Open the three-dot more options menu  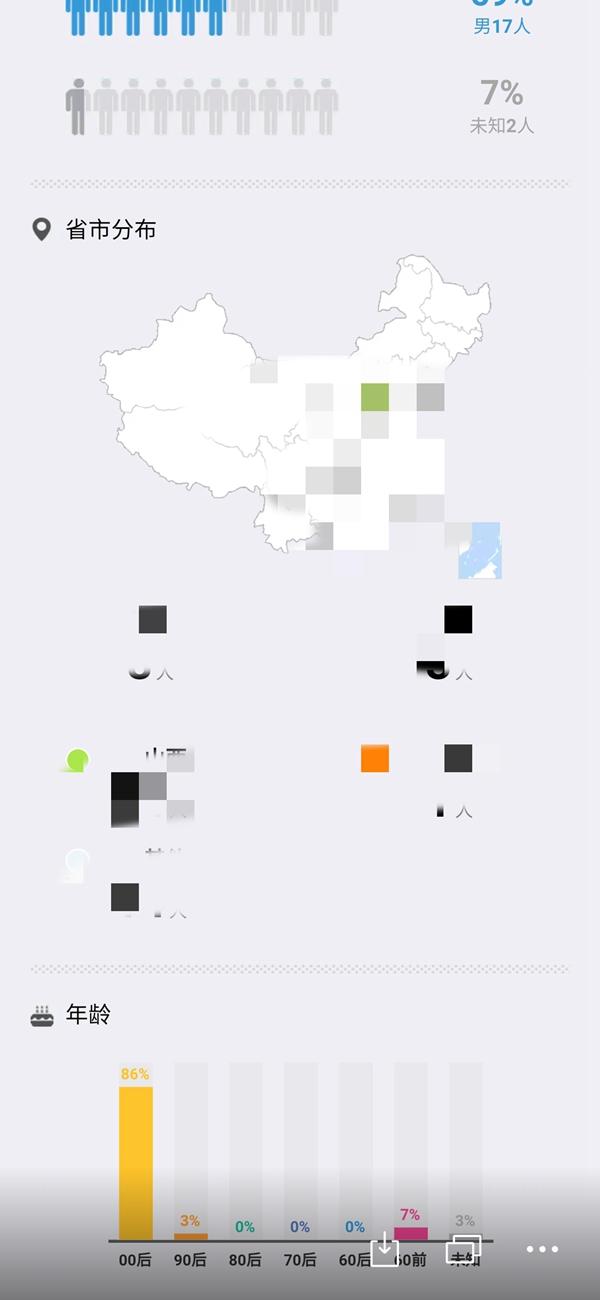(x=542, y=1249)
